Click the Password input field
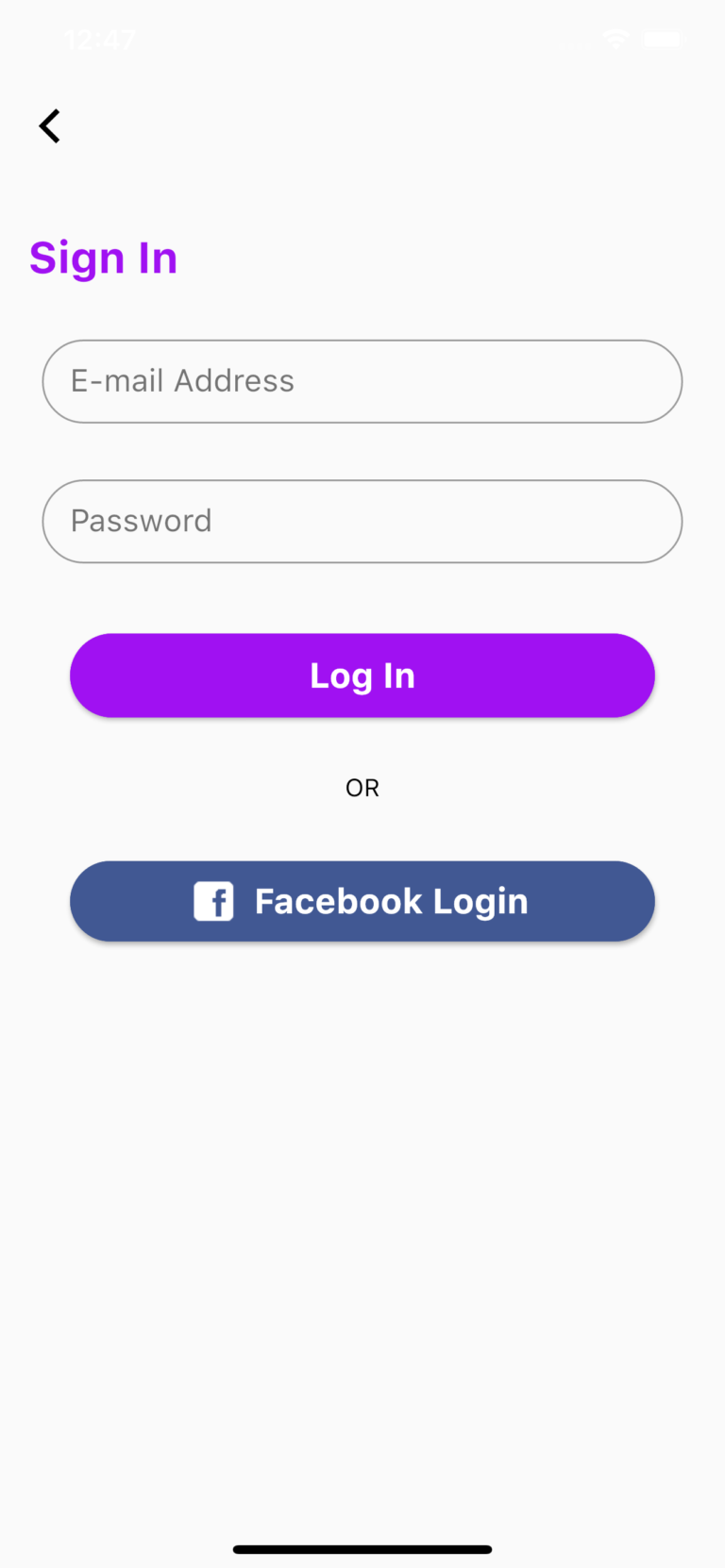 tap(362, 521)
